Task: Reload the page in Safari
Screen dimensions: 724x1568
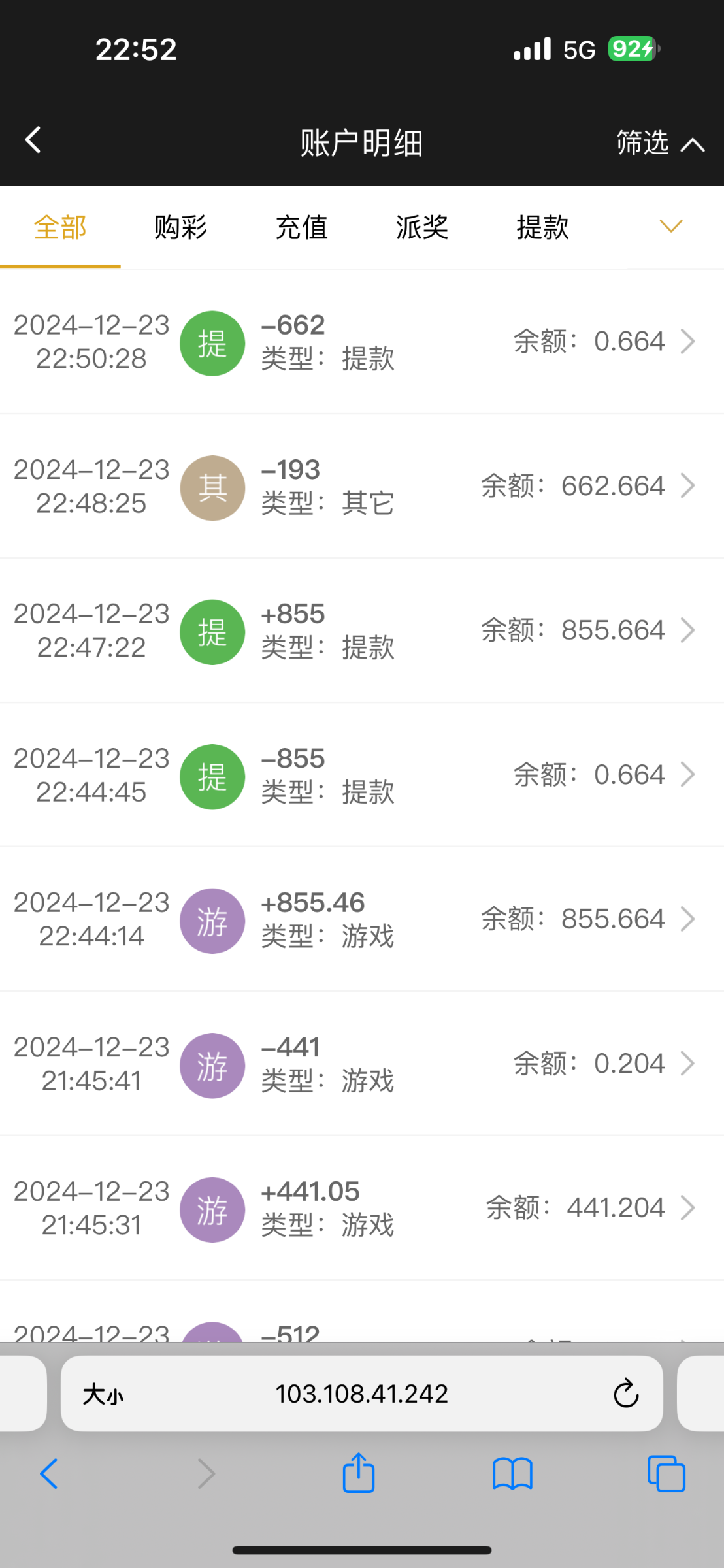Action: pos(626,1394)
